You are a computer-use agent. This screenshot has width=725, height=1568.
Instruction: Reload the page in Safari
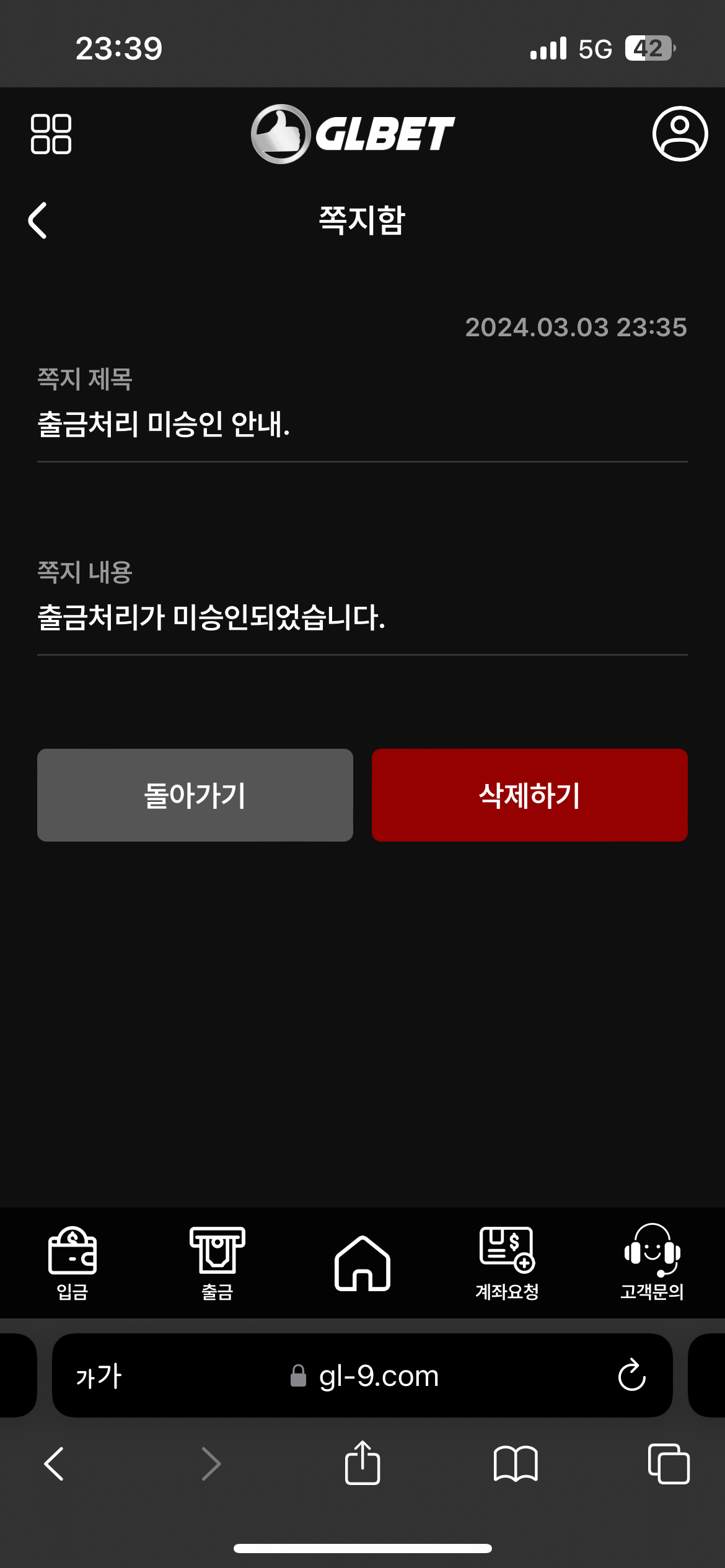(631, 1375)
